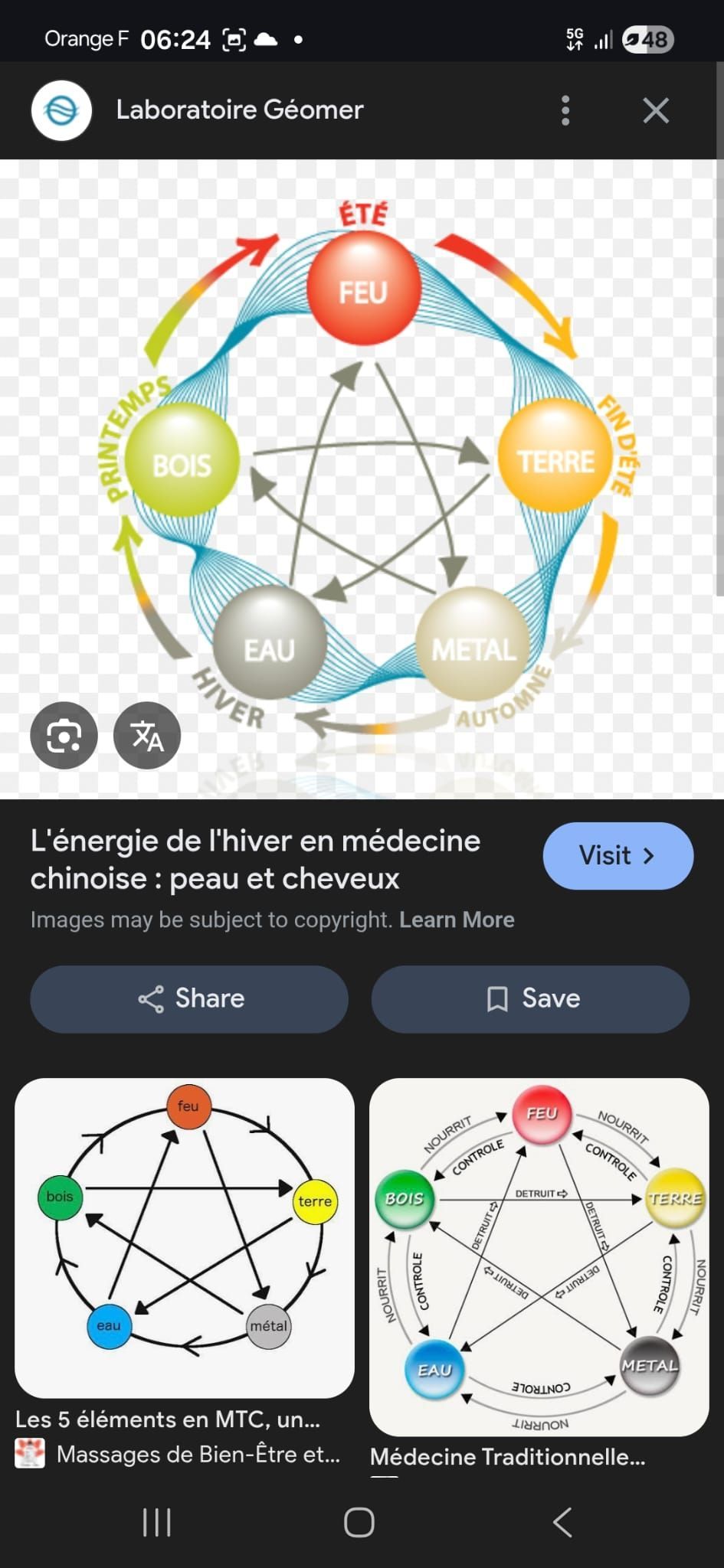
Task: Tap the Laboratoire Géomer source header
Action: coord(239,110)
